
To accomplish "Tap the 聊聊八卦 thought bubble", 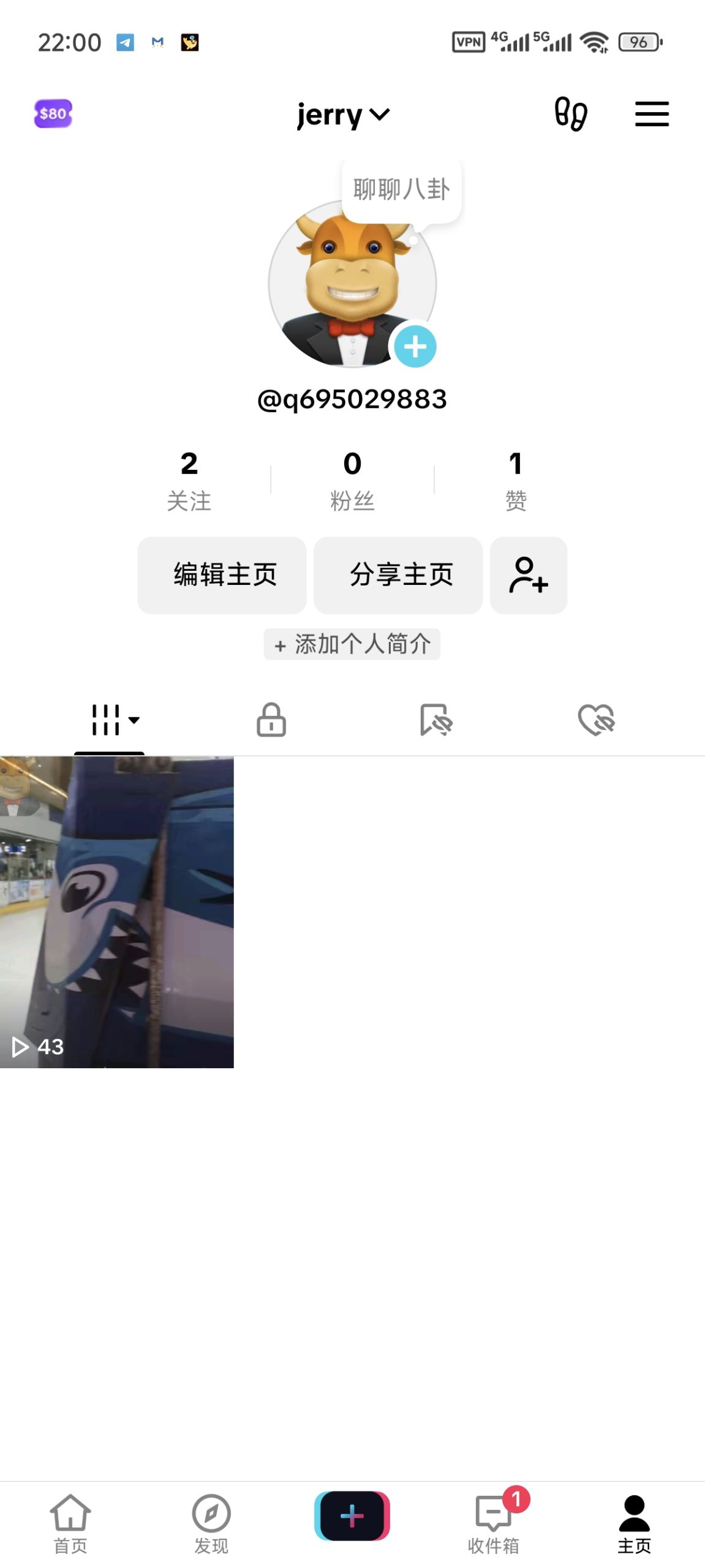I will pyautogui.click(x=401, y=189).
